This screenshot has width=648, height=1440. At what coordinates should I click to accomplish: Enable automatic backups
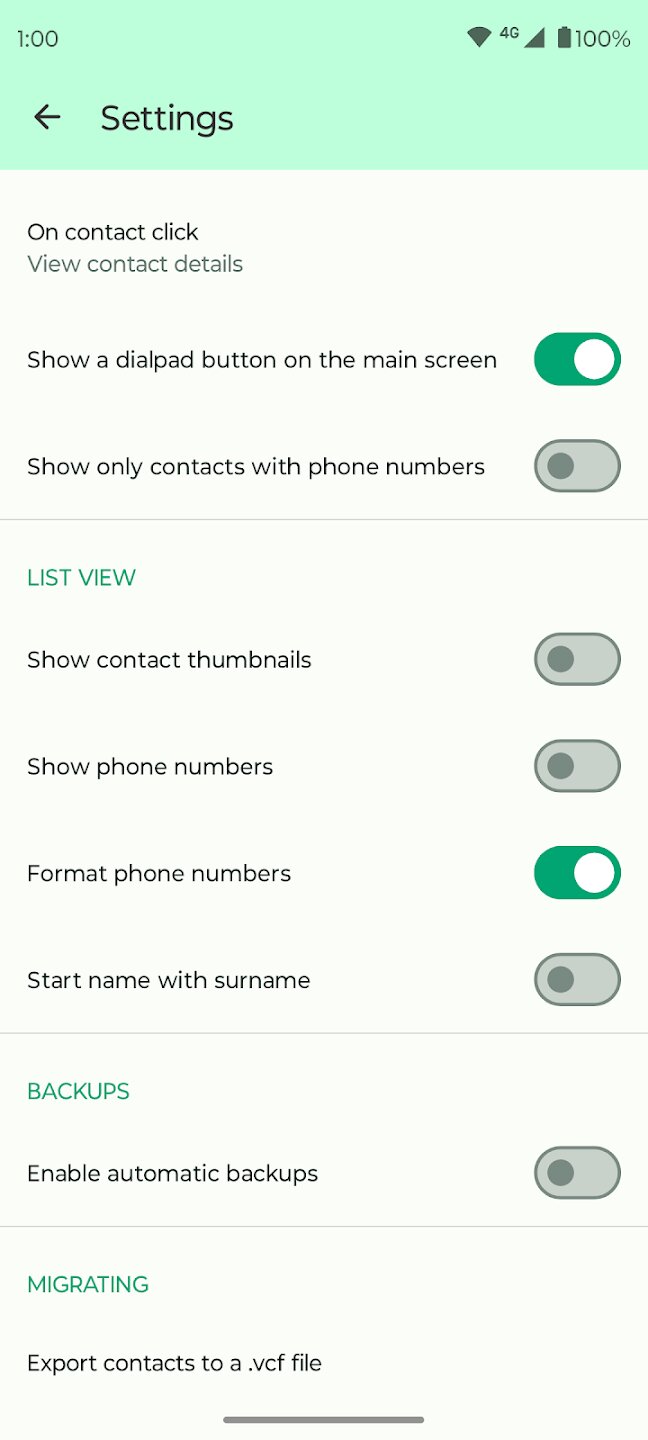577,1173
